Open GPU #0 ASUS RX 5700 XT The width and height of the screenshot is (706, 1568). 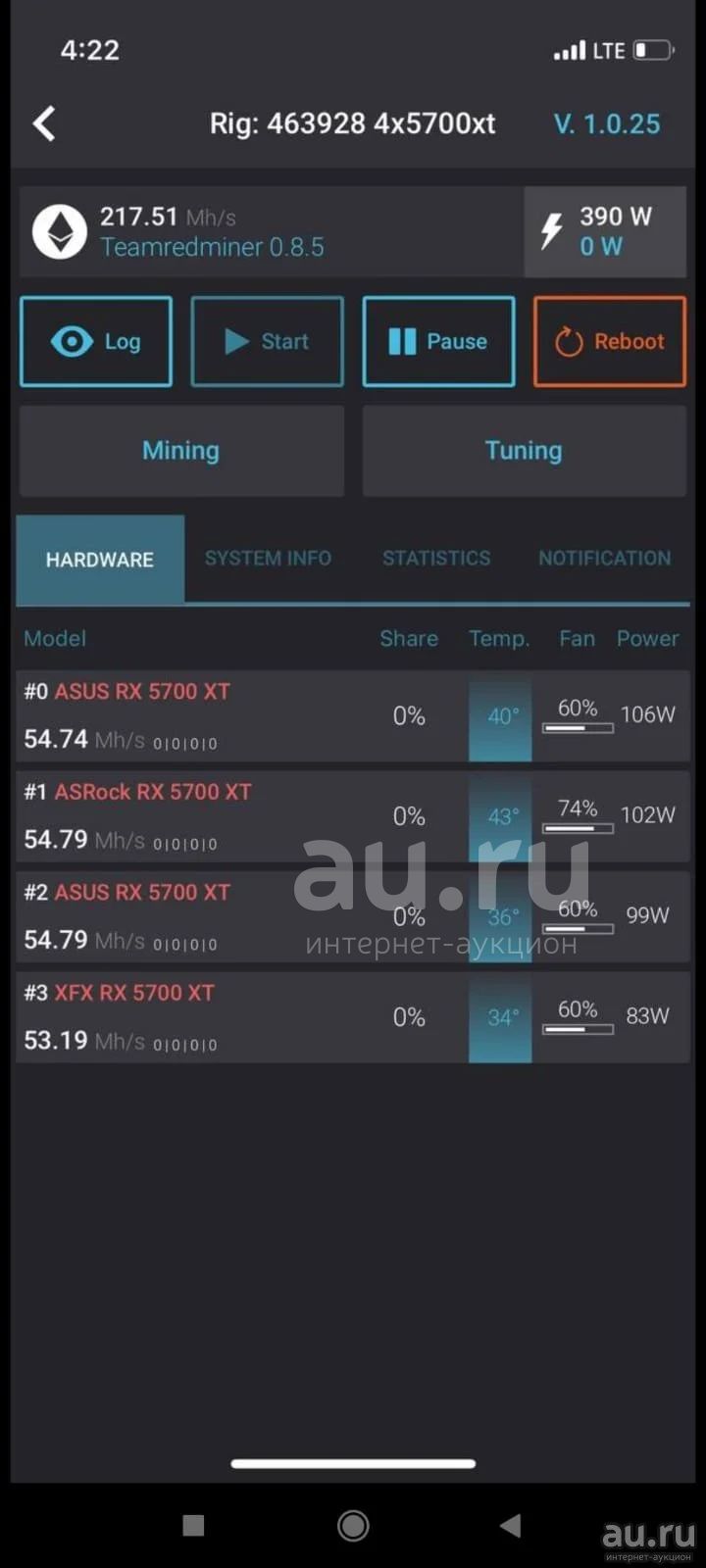(353, 716)
